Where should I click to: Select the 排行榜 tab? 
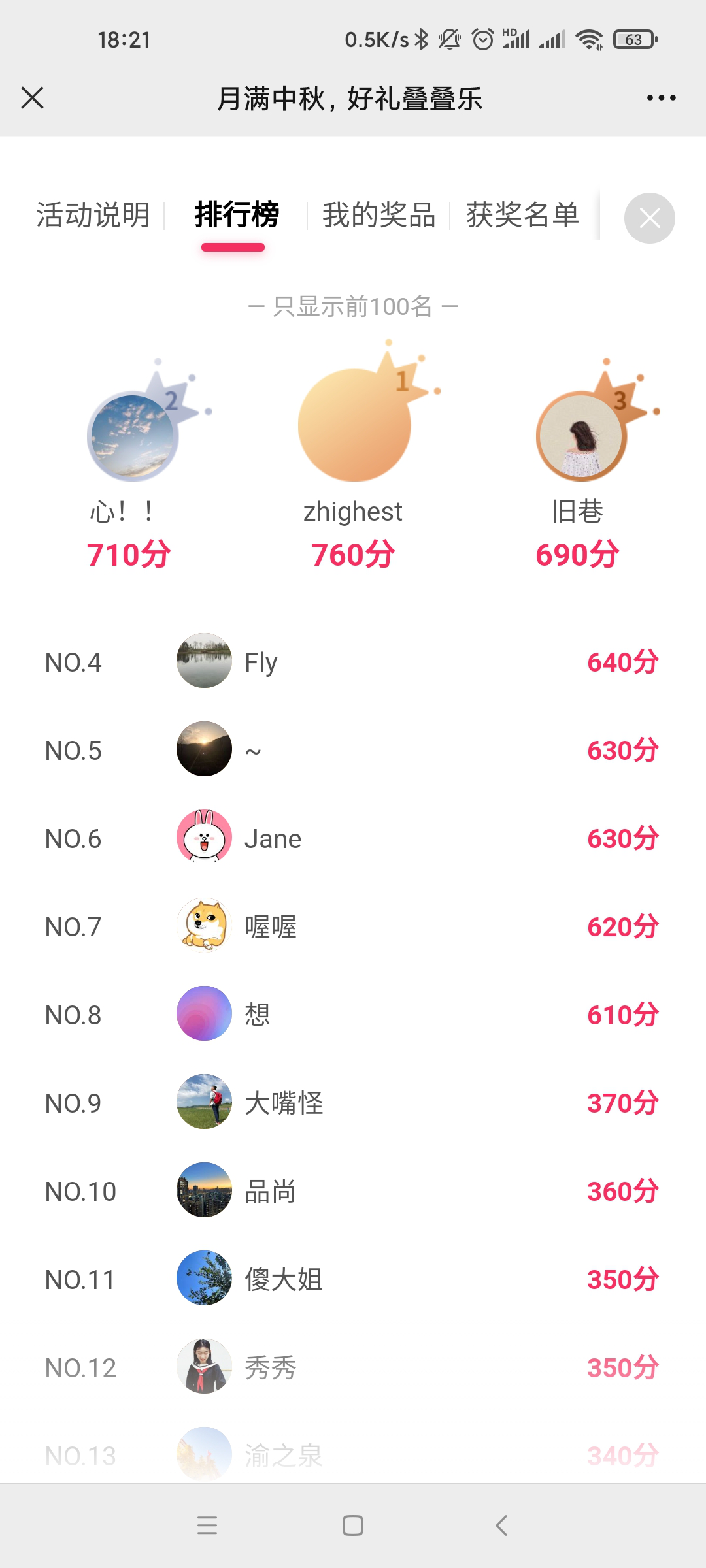[237, 215]
